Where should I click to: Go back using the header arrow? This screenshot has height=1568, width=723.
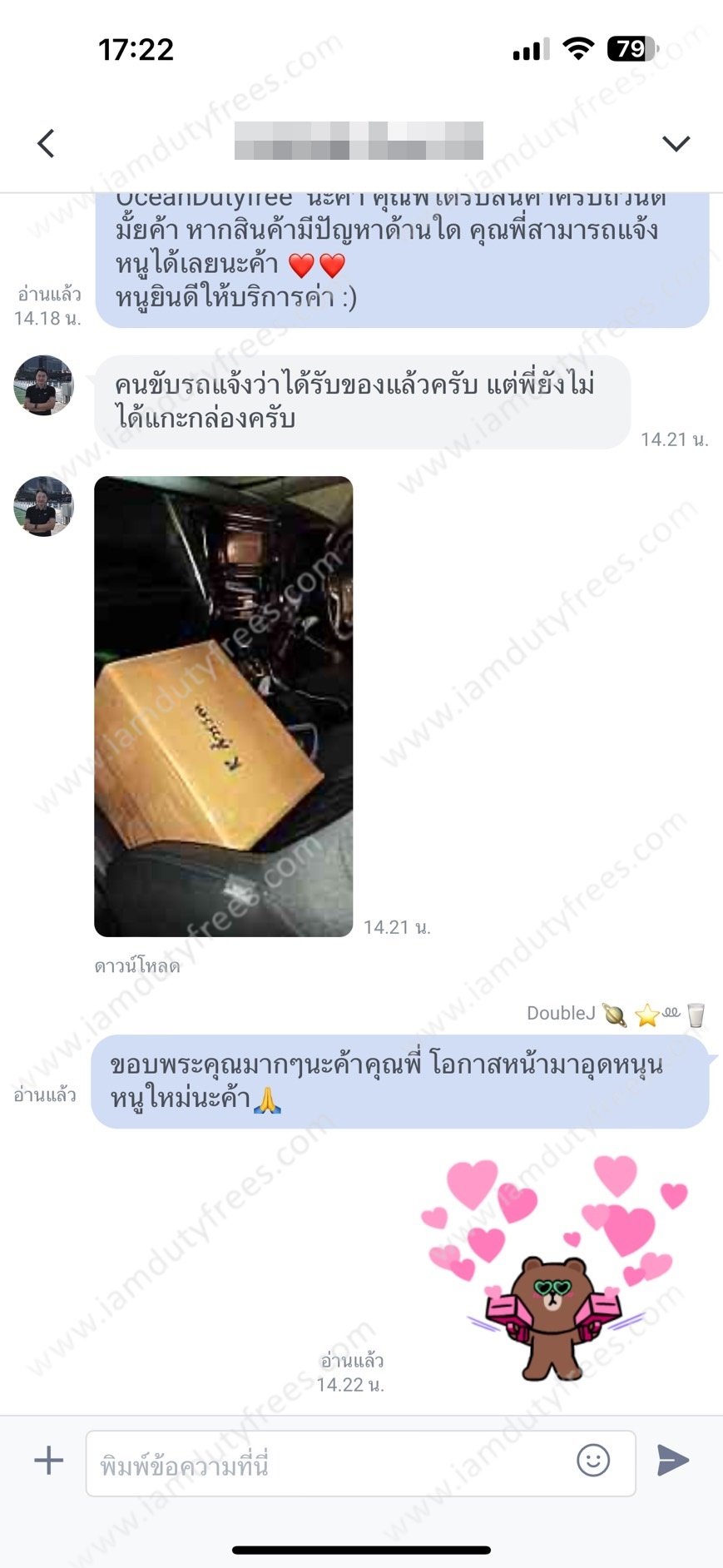47,143
